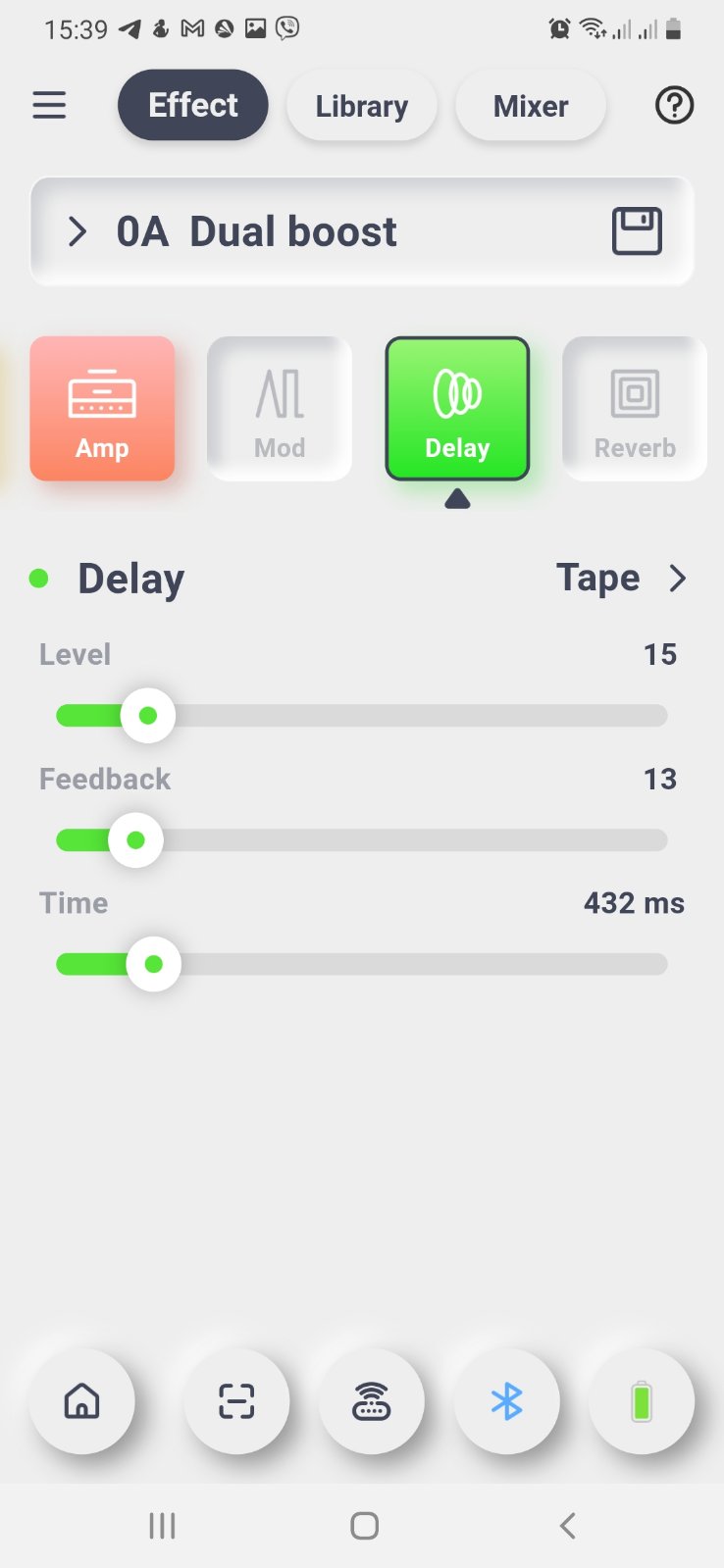Select the Mod effect block
This screenshot has height=1568, width=724.
[x=280, y=409]
